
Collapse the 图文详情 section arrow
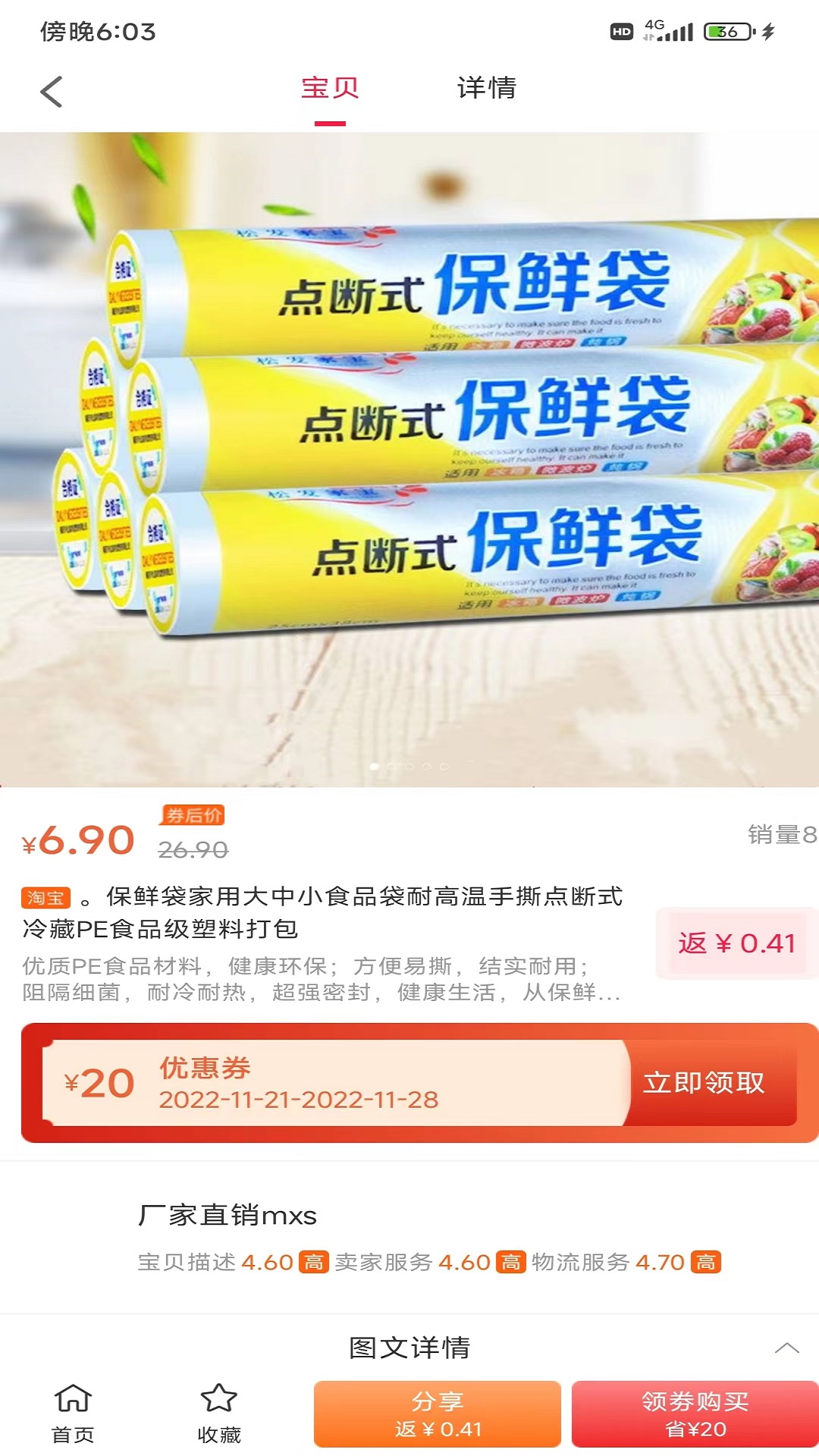(x=786, y=1348)
